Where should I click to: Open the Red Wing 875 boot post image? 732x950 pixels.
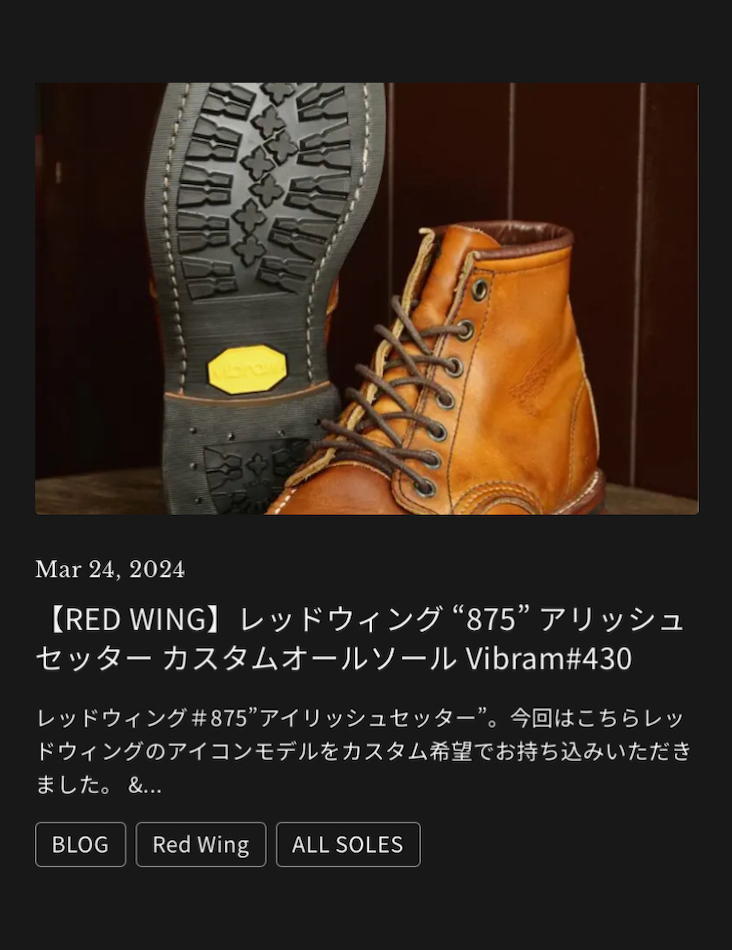pyautogui.click(x=366, y=298)
